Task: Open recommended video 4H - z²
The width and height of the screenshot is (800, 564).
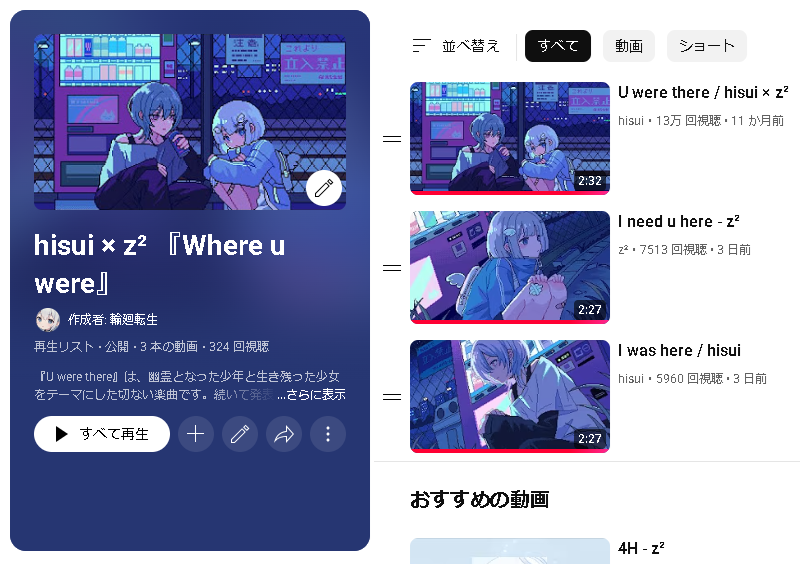Action: [641, 548]
